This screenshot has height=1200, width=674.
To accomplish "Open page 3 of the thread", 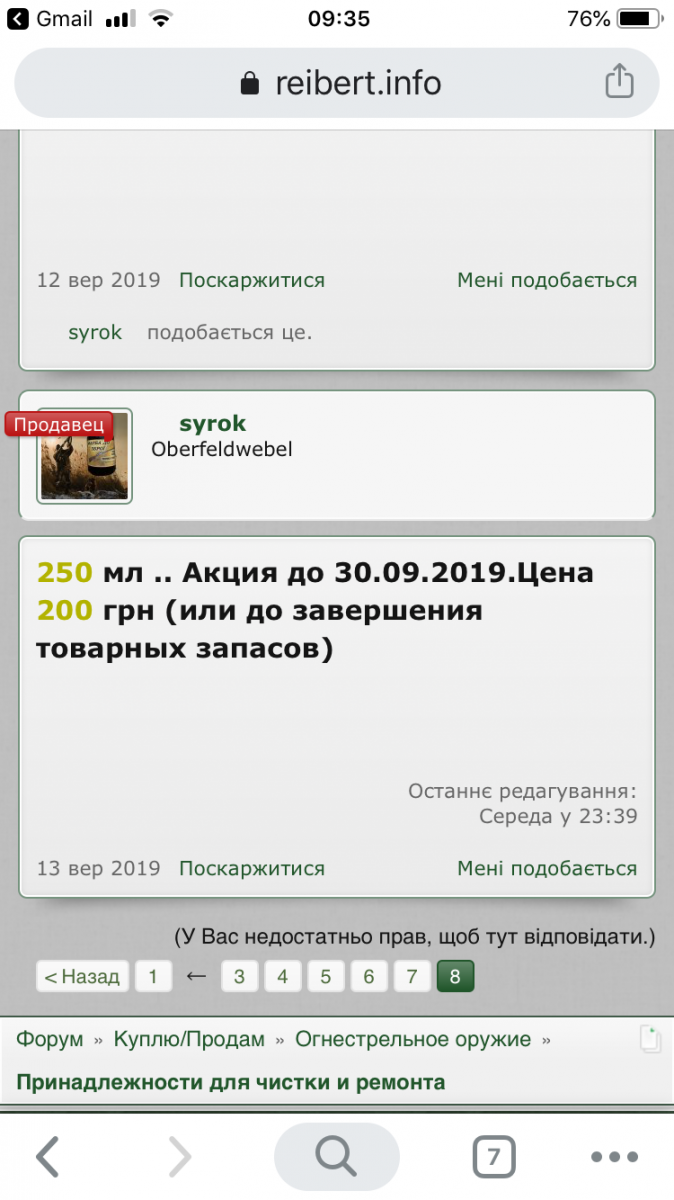I will tap(239, 976).
